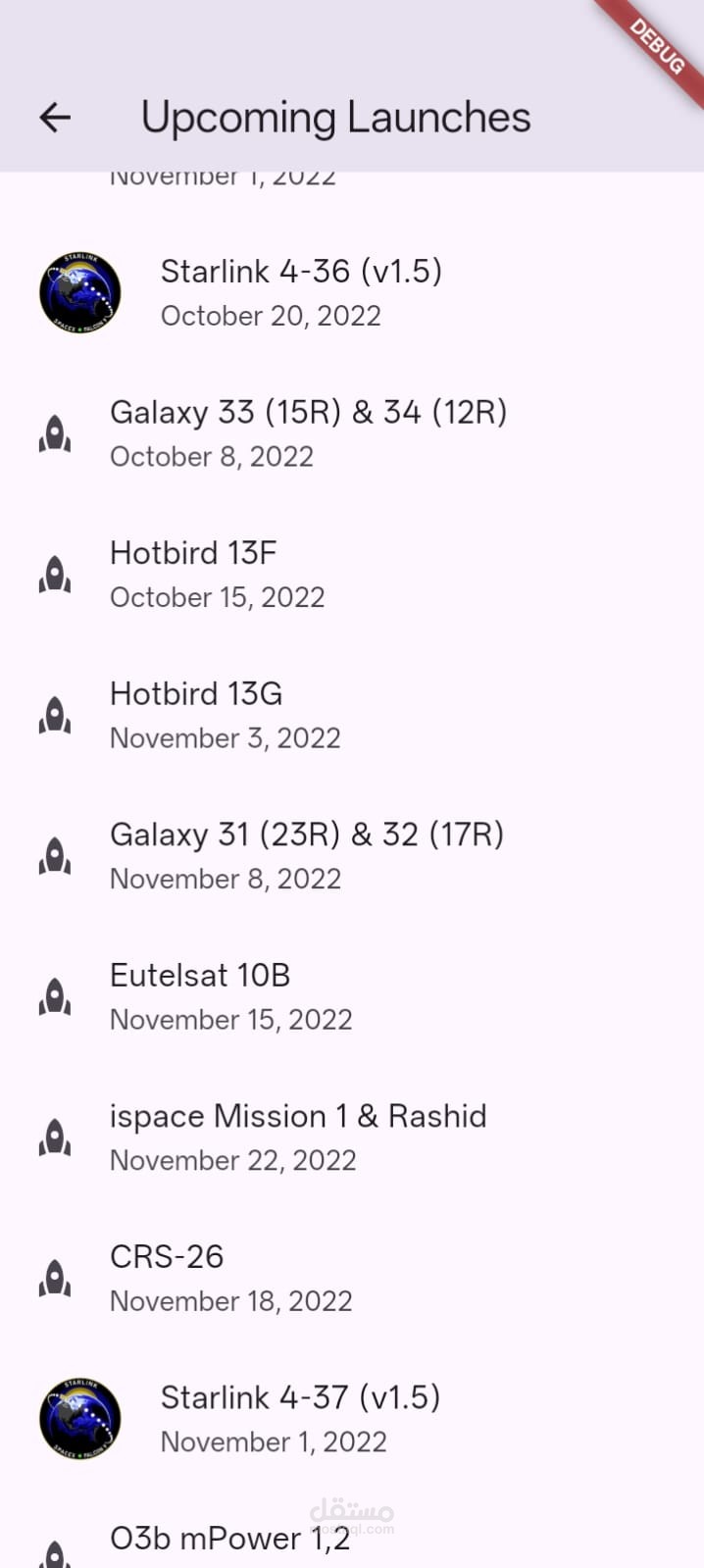Tap the Eutelsat 10B launch entry

click(x=352, y=996)
